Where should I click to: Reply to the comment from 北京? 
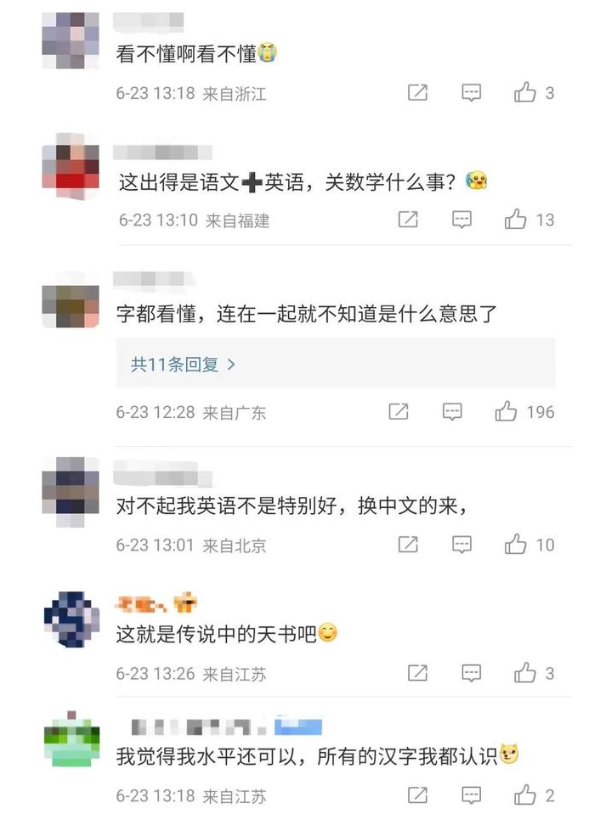[x=461, y=545]
